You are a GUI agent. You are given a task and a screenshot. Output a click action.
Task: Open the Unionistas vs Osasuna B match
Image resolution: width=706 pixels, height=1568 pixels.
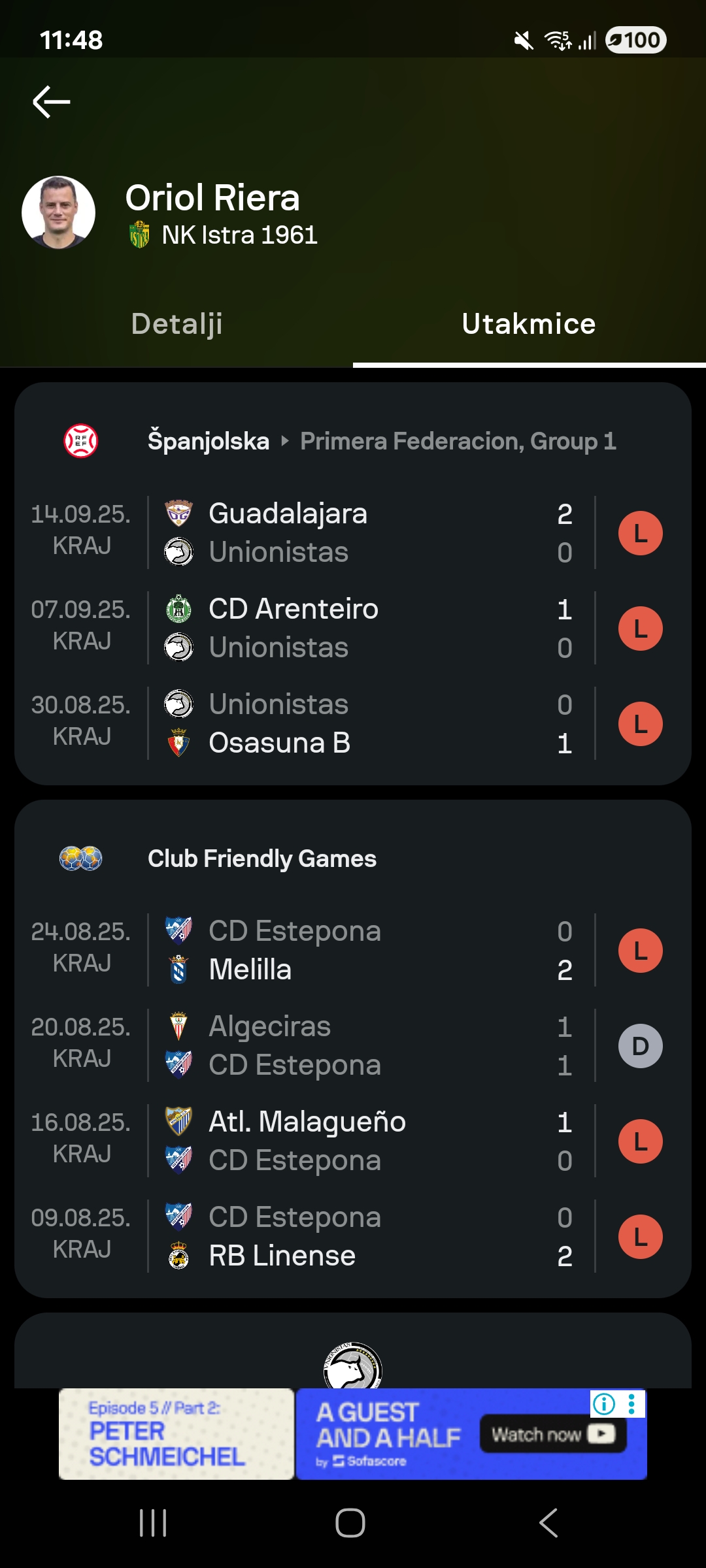pyautogui.click(x=353, y=723)
